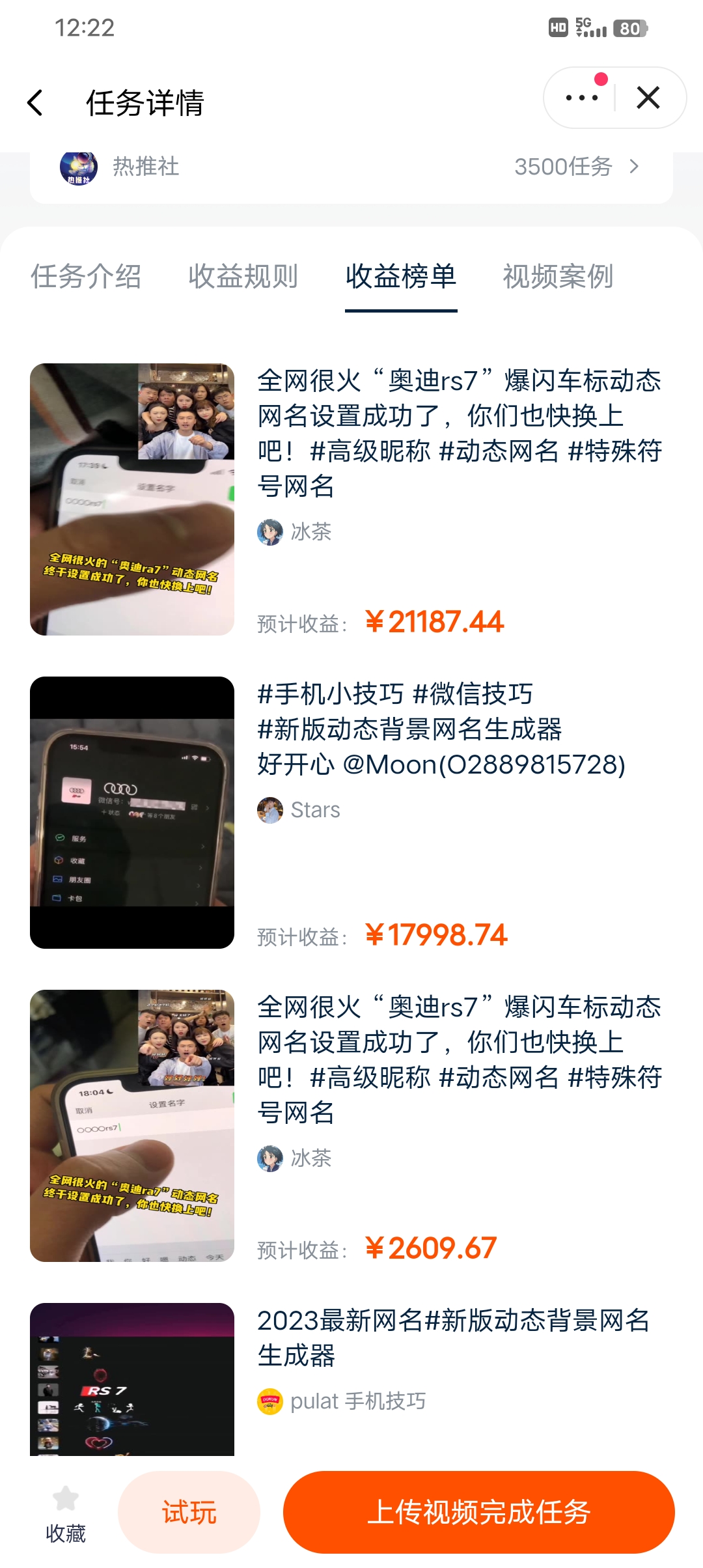Open 热推社 3500任务 row
Image resolution: width=703 pixels, height=1568 pixels.
(351, 167)
